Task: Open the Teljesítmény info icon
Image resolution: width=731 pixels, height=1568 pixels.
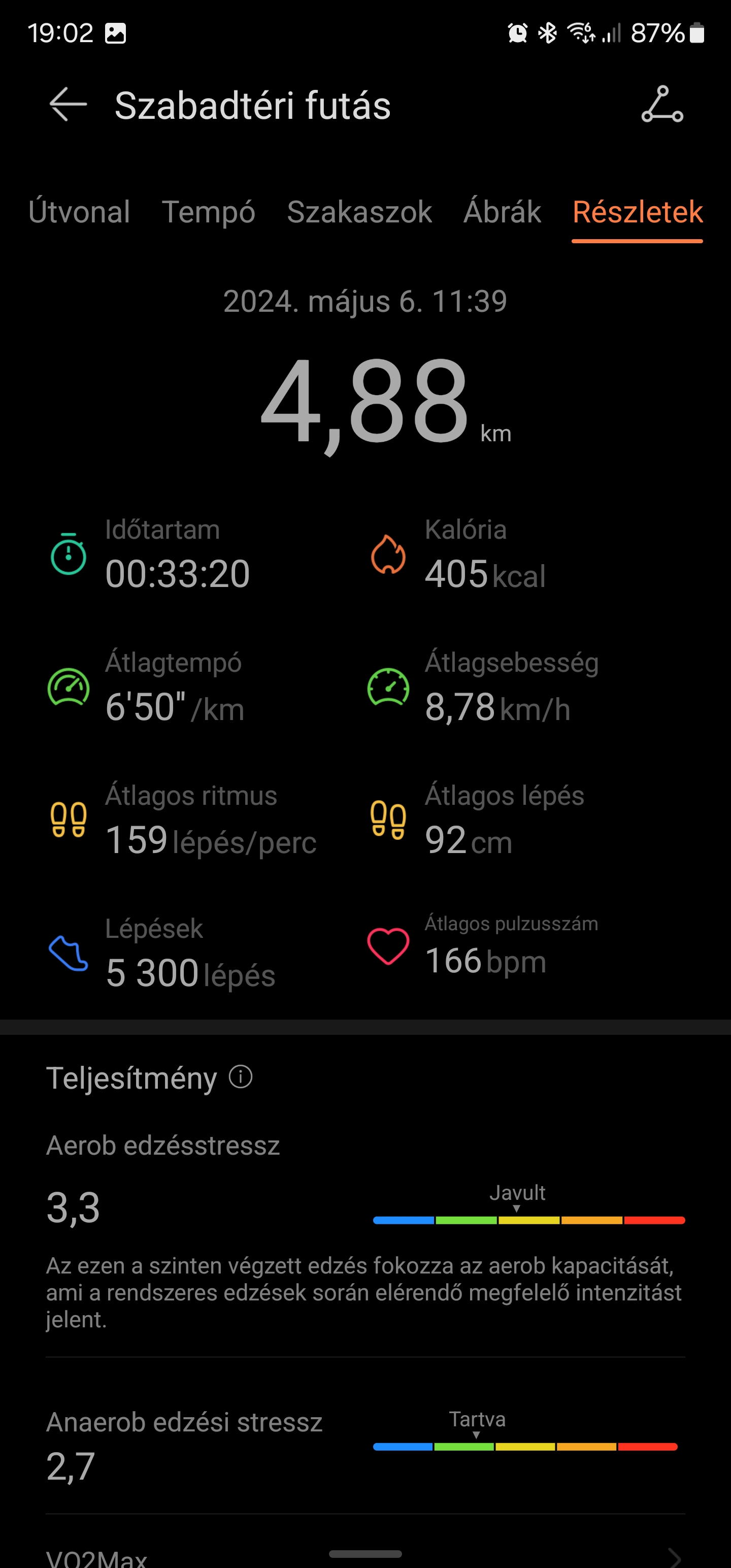Action: (x=241, y=1077)
